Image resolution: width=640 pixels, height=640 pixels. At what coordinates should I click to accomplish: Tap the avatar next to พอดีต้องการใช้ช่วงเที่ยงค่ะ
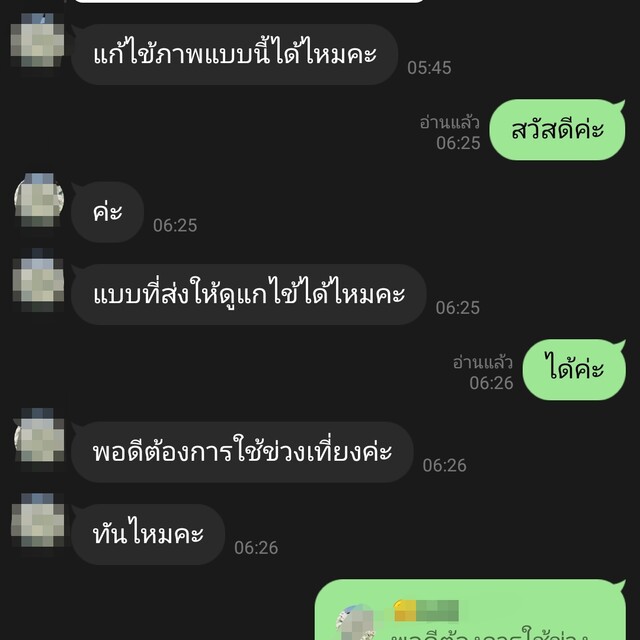pyautogui.click(x=38, y=438)
